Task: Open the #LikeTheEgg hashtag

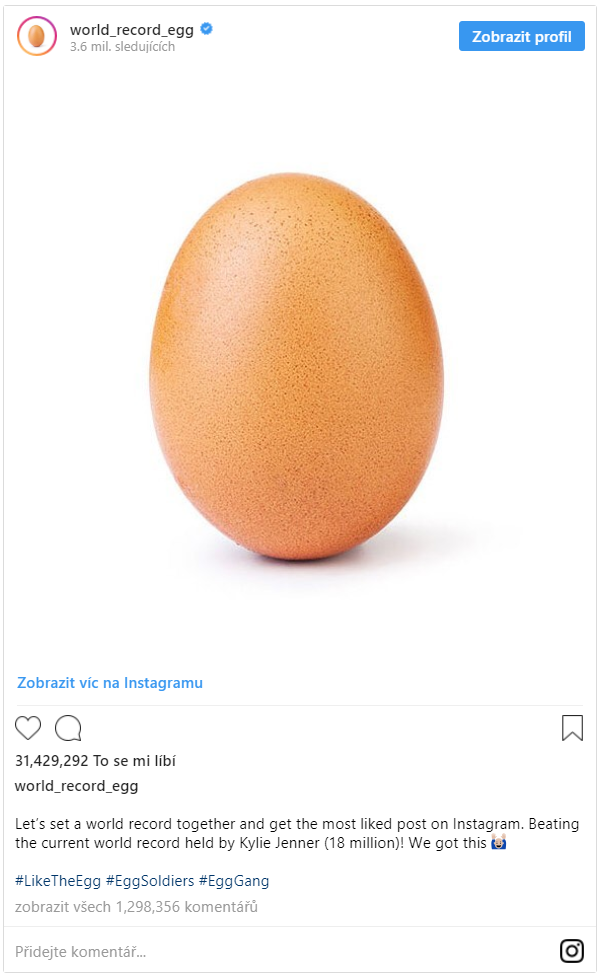Action: (58, 881)
